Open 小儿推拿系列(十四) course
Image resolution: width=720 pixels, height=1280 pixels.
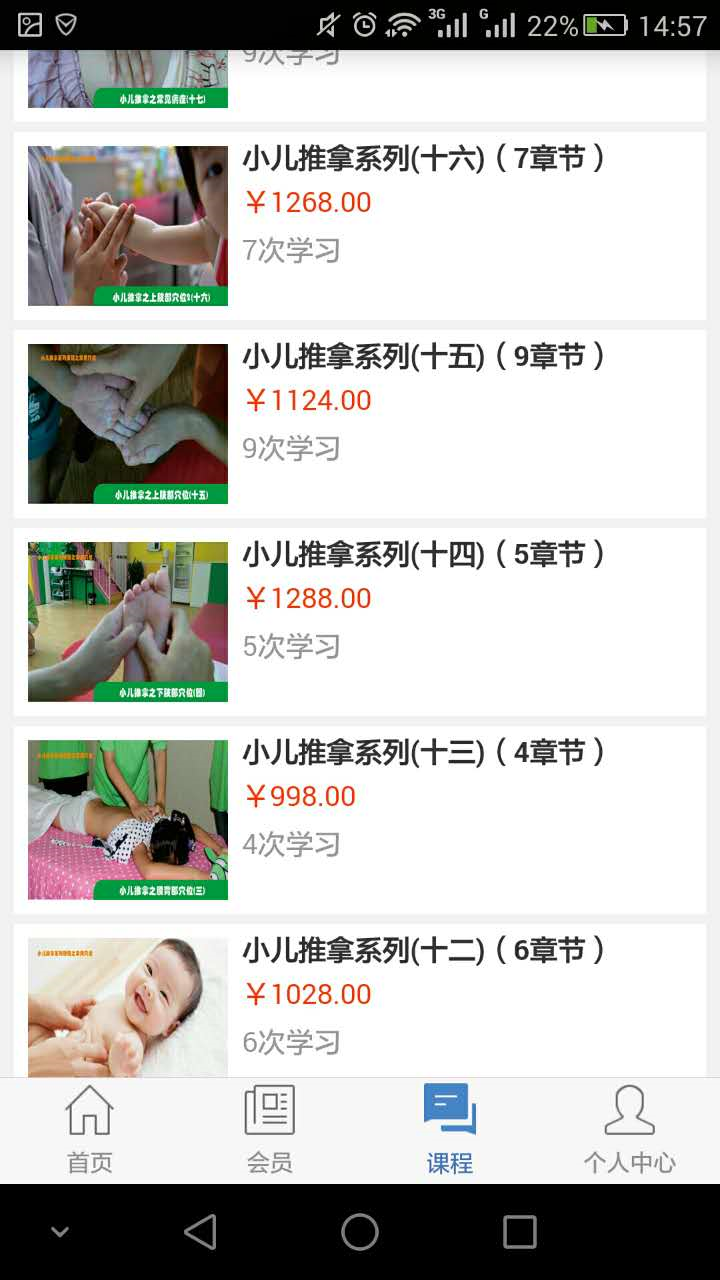pyautogui.click(x=360, y=622)
